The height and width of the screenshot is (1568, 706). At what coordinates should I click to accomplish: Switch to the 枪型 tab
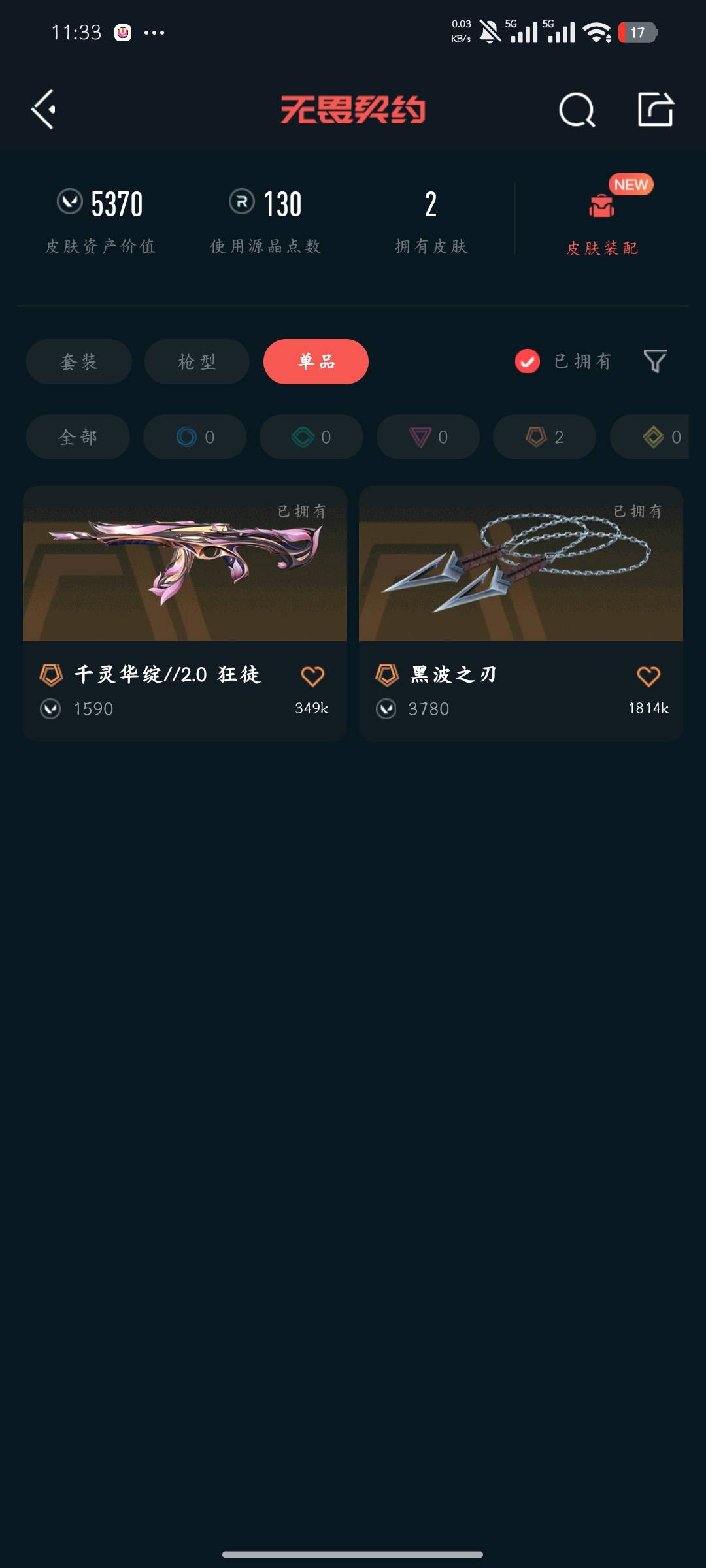tap(197, 361)
